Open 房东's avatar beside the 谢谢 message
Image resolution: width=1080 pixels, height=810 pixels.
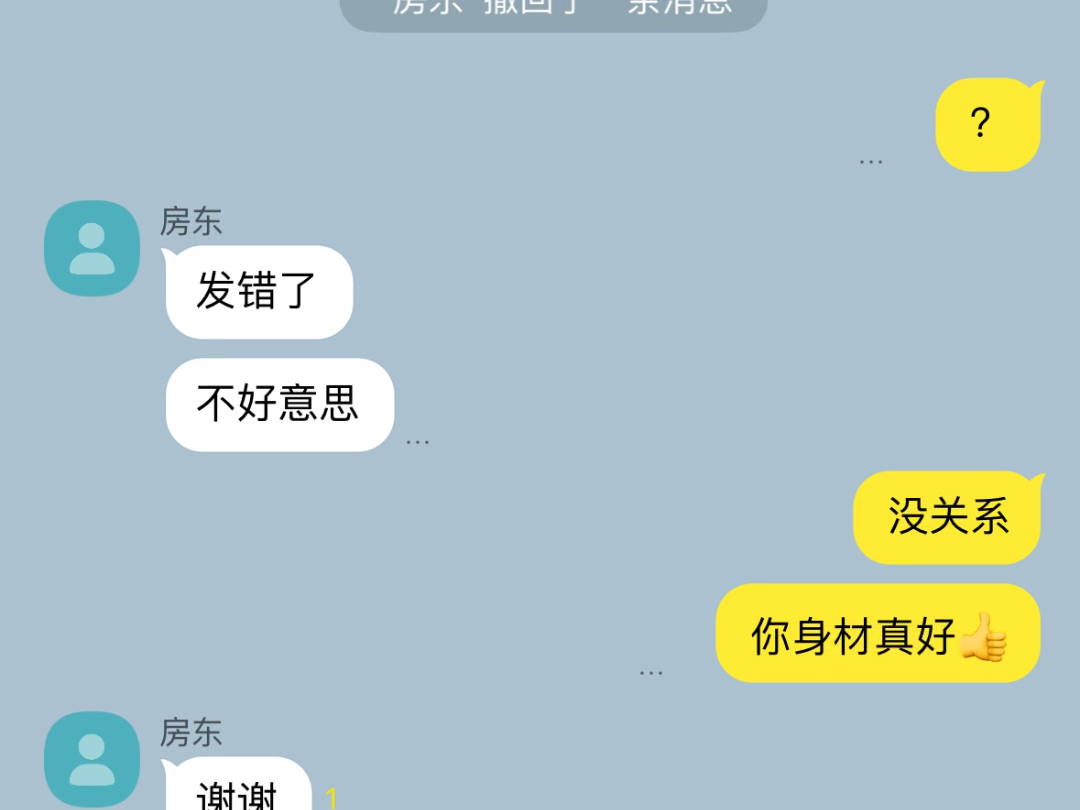coord(92,759)
